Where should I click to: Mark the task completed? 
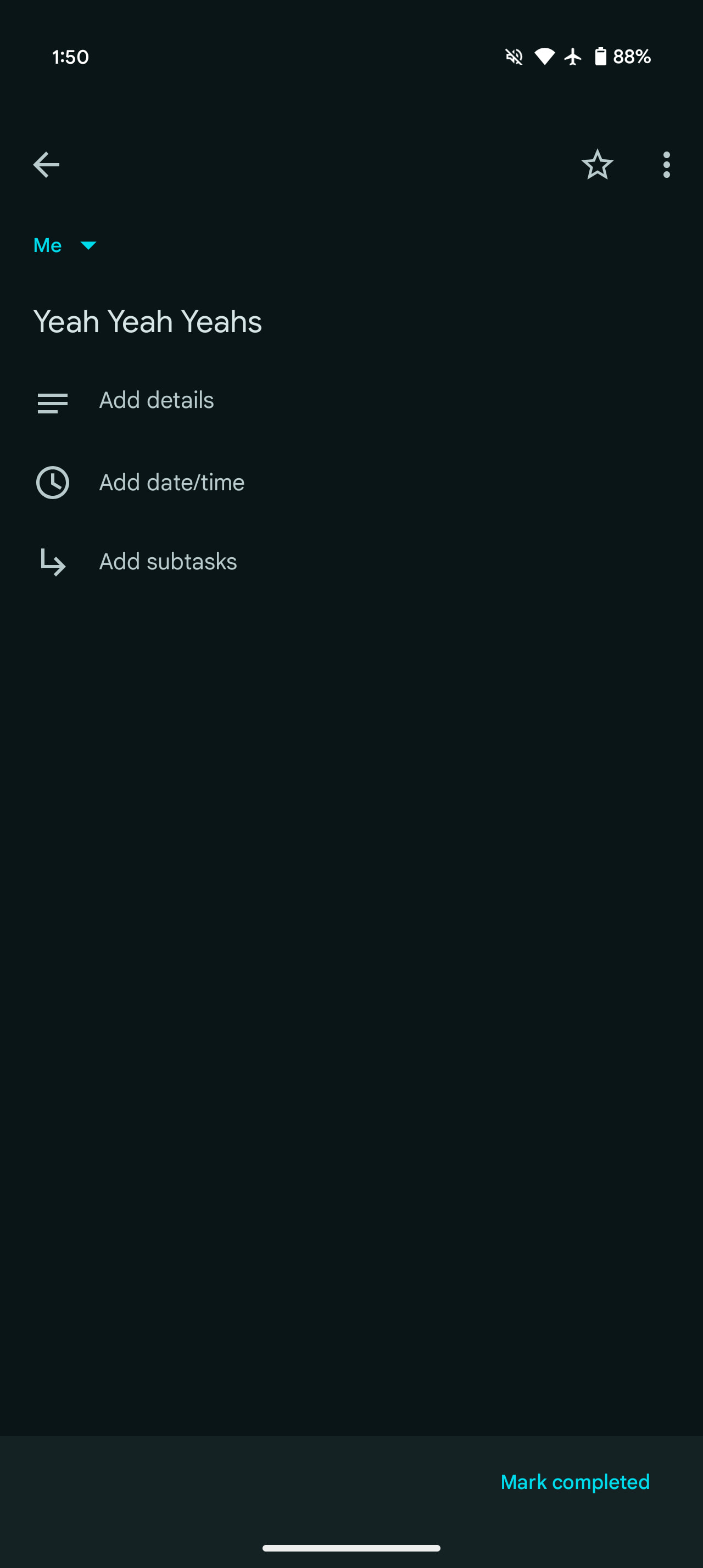click(x=574, y=1482)
